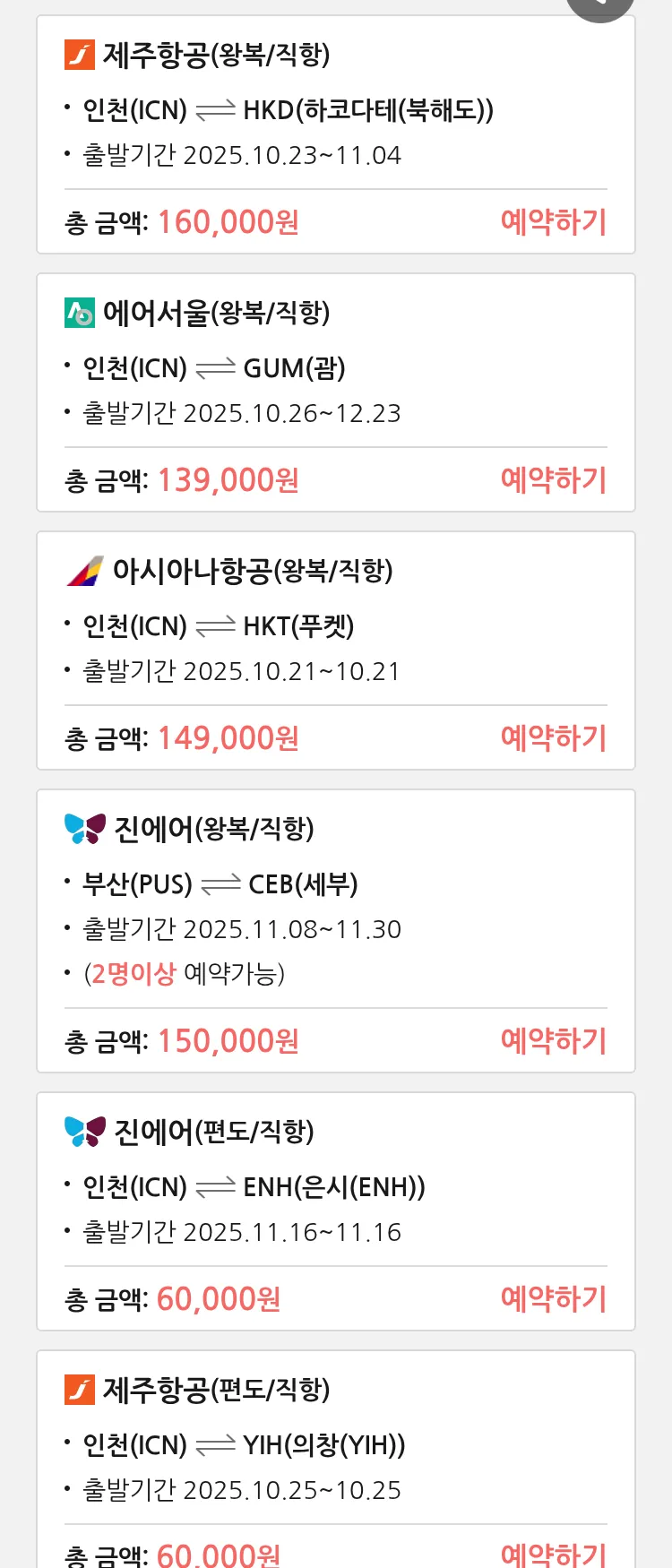This screenshot has width=672, height=1568.
Task: Click the floating circular button at top right
Action: [x=600, y=4]
